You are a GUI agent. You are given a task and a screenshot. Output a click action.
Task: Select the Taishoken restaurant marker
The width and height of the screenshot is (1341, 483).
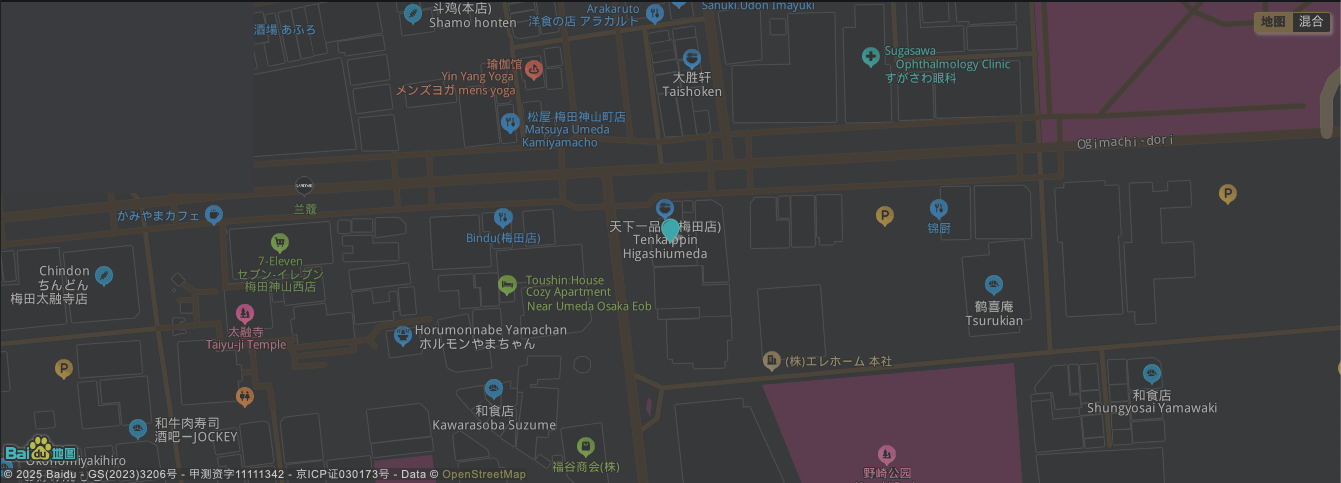(x=691, y=59)
